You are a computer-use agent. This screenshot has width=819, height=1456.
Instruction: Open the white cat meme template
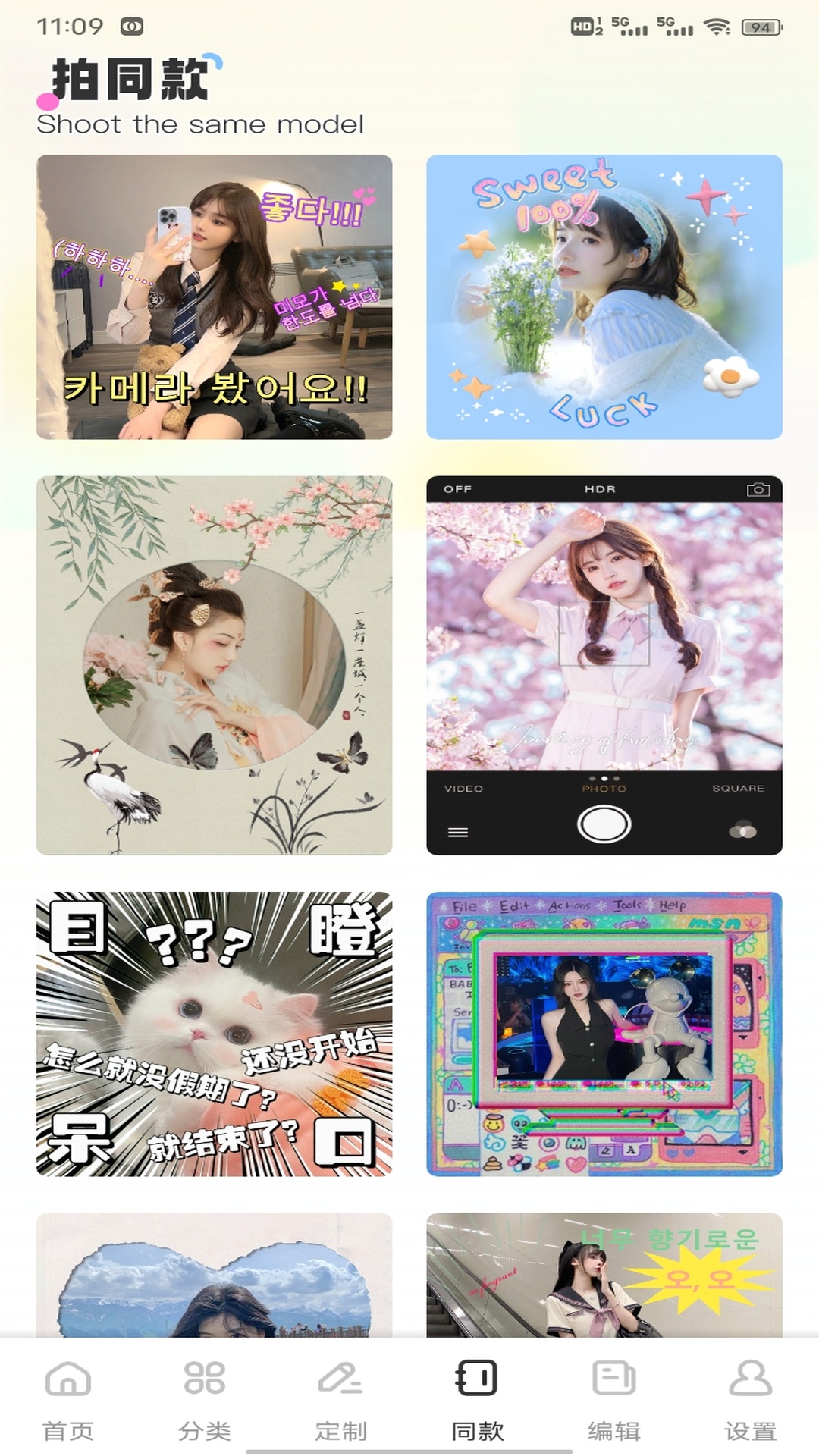[x=214, y=1034]
